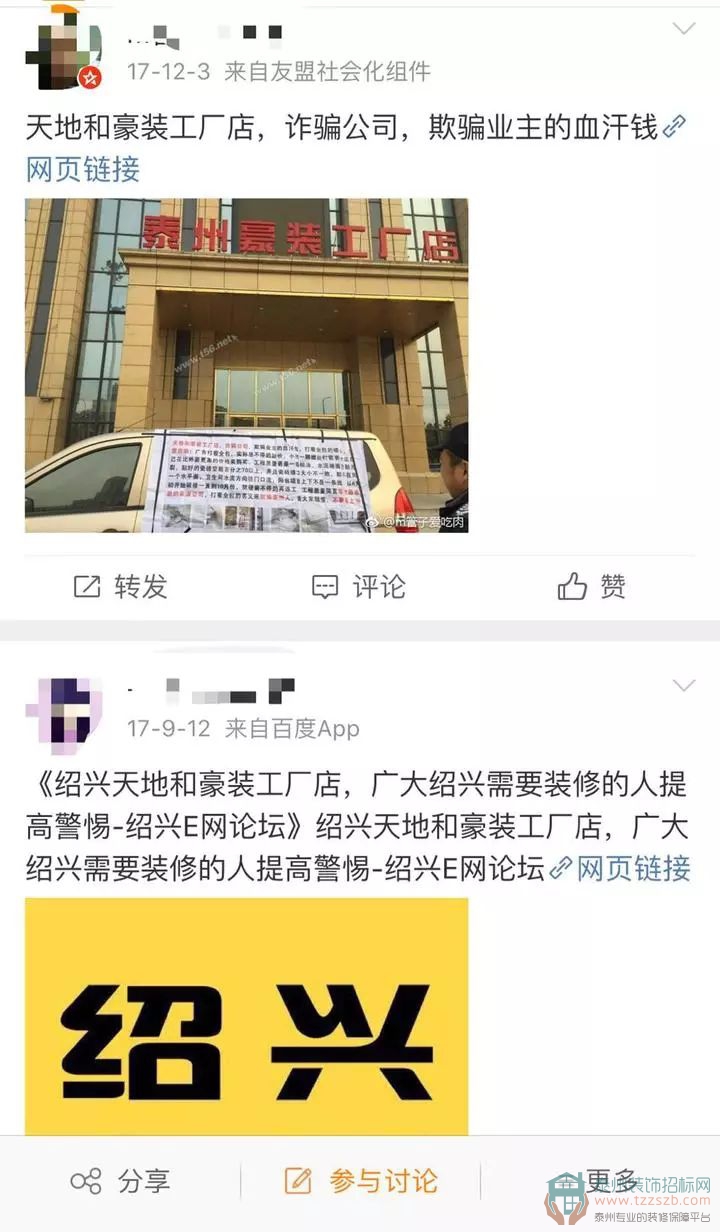View the yellow 绍兴 image
The width and height of the screenshot is (720, 1232).
[x=246, y=1015]
